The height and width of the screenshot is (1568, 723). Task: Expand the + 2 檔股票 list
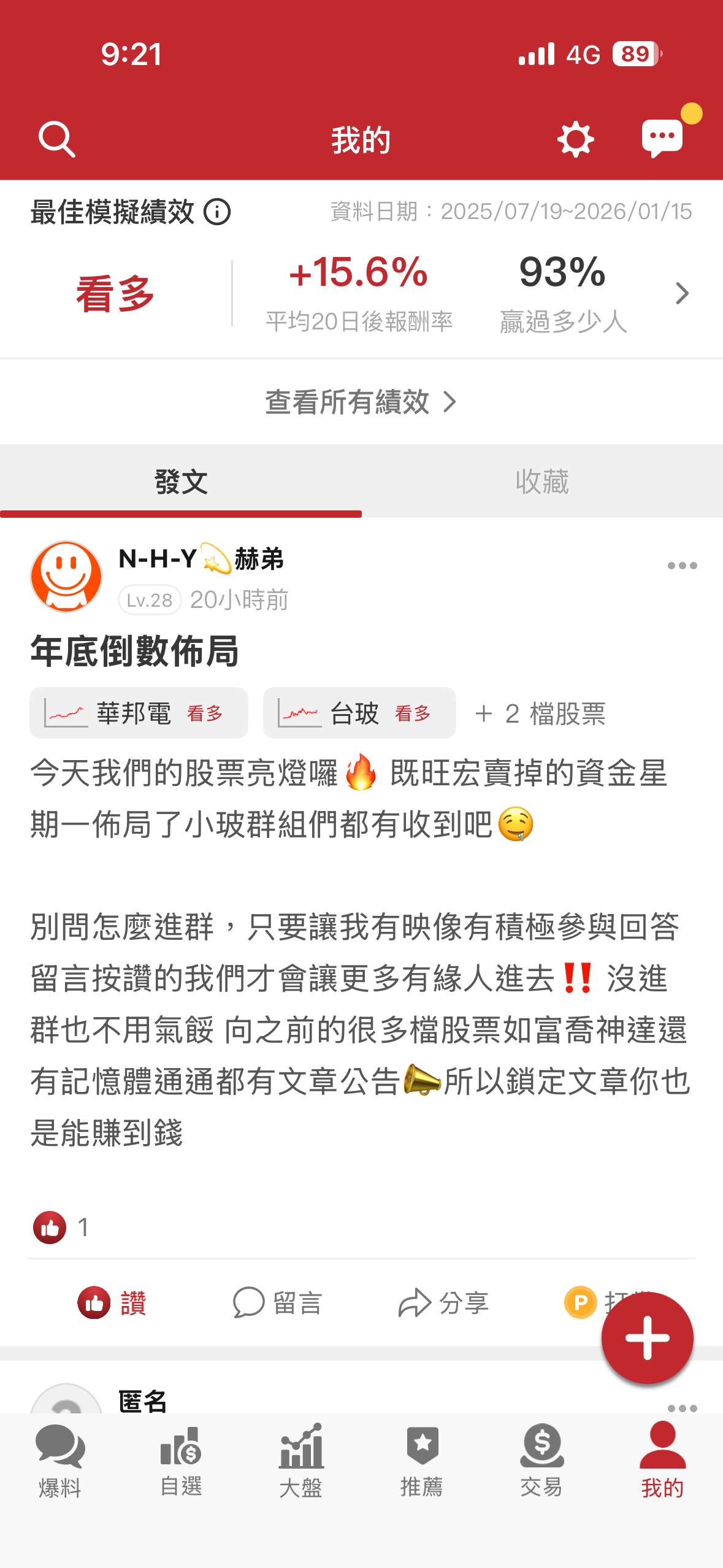point(540,713)
